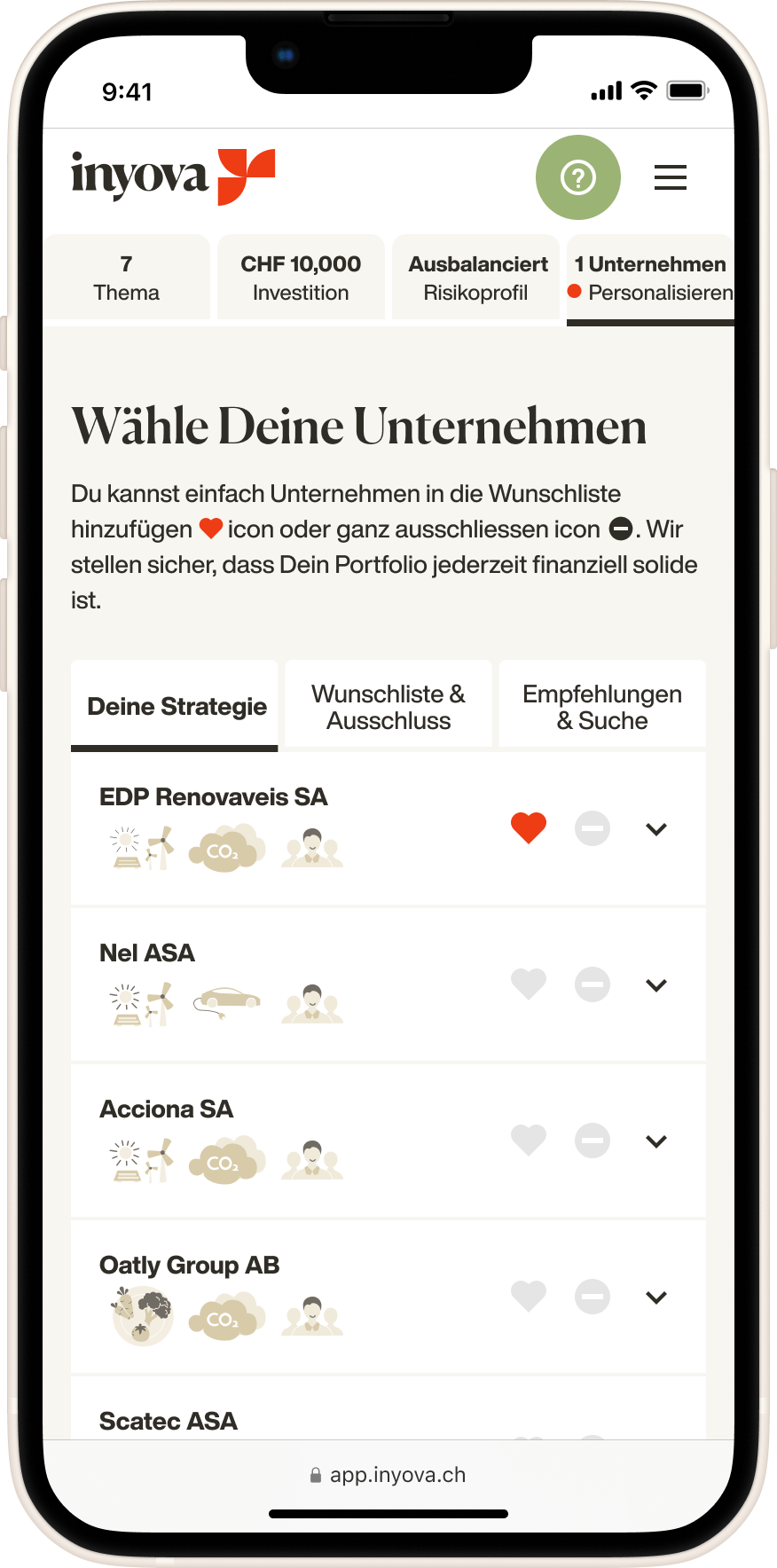The image size is (777, 1568).
Task: Like Acciona SA with the heart icon
Action: [x=529, y=1141]
